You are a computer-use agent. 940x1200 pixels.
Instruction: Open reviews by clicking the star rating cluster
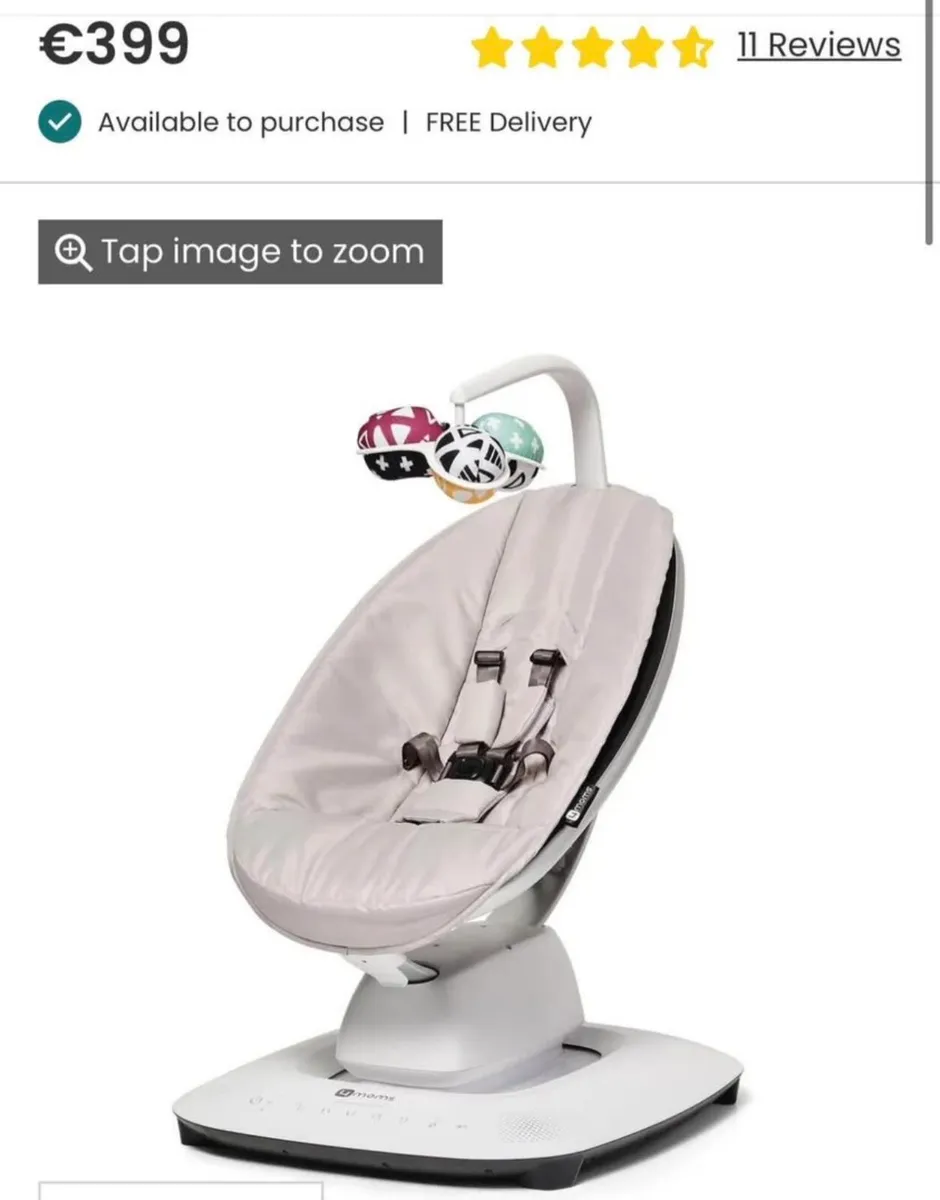[594, 45]
